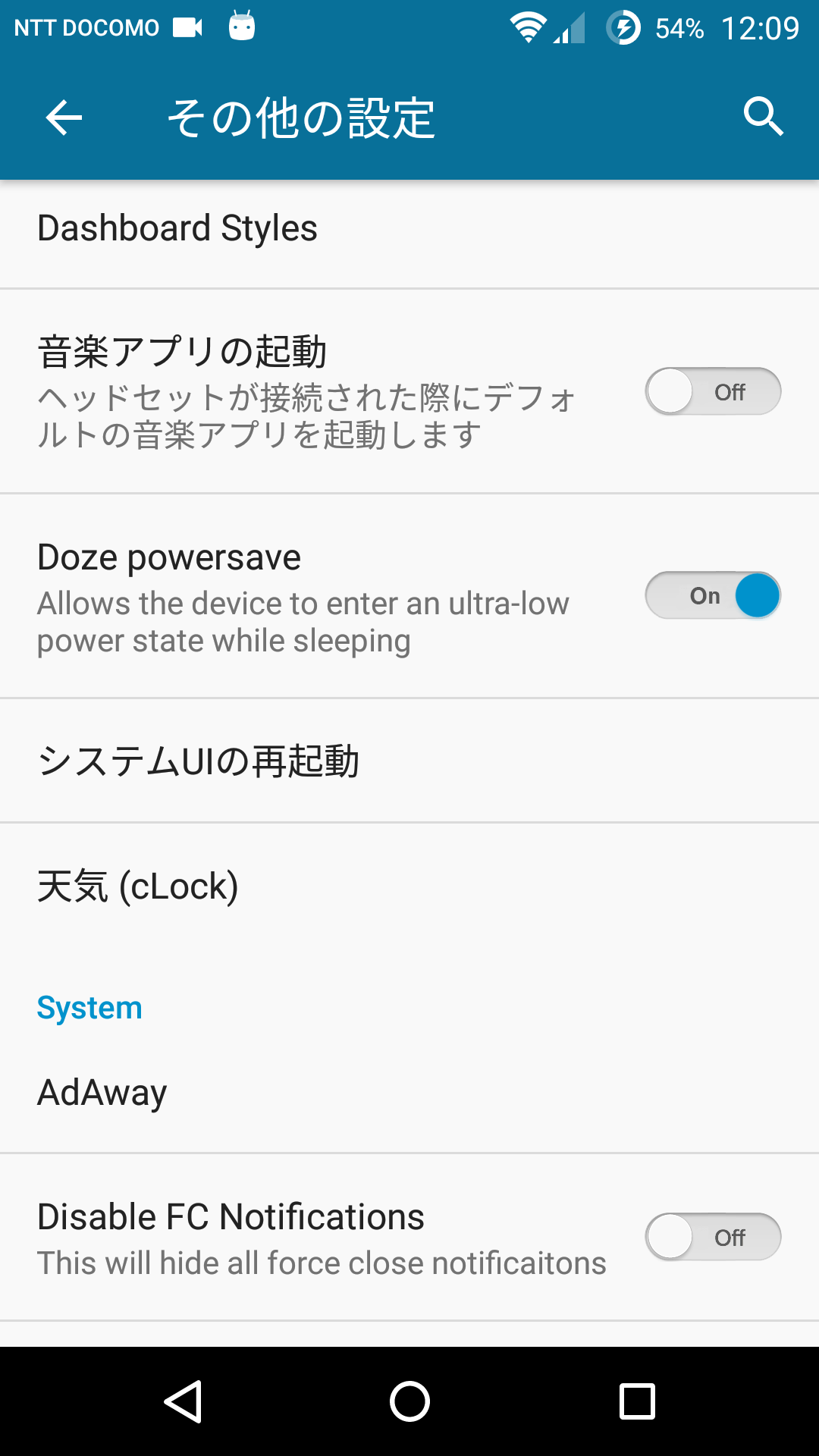Image resolution: width=819 pixels, height=1456 pixels.
Task: Open Dashboard Styles settings
Action: click(x=409, y=228)
